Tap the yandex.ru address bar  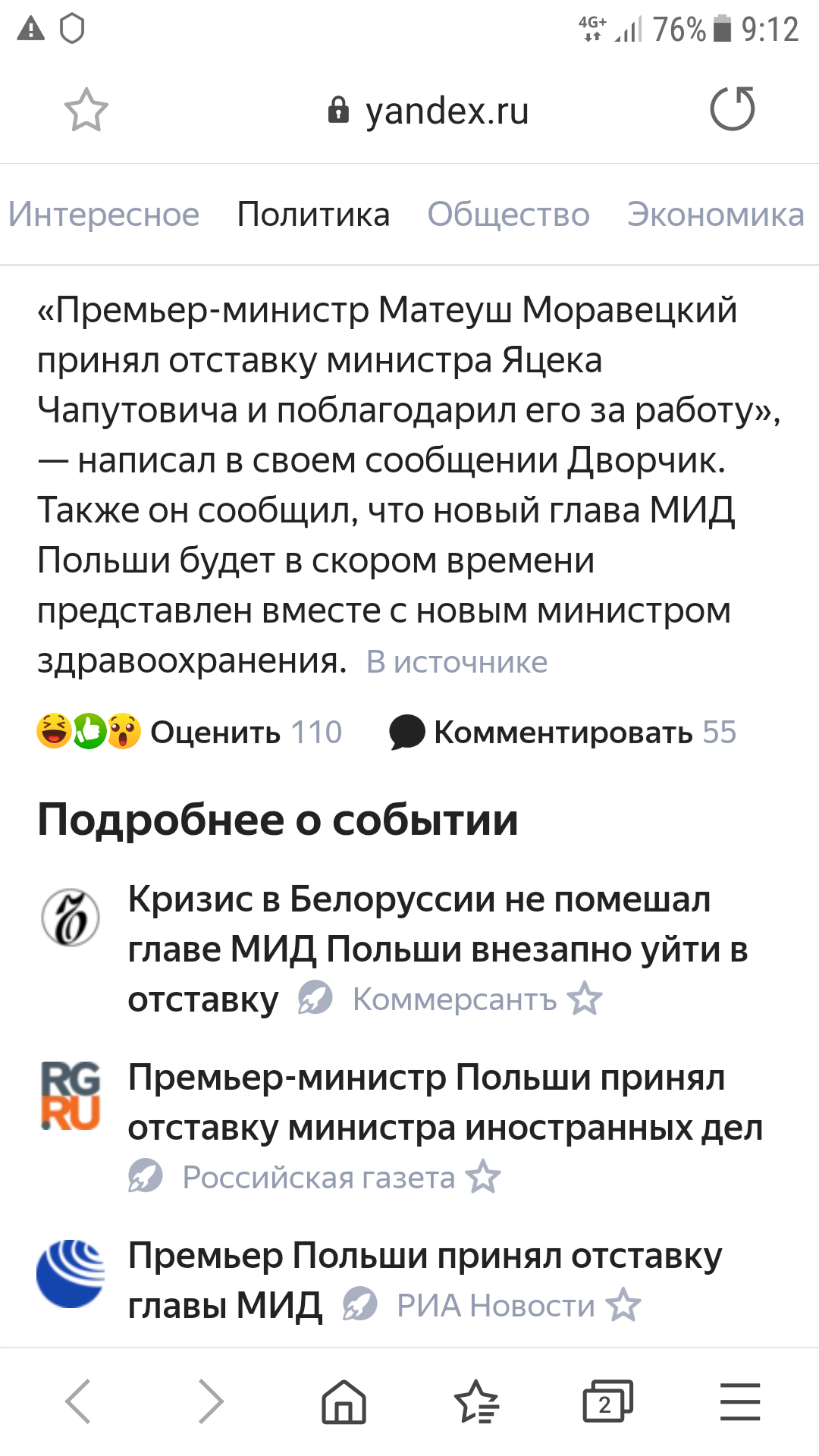pos(428,111)
